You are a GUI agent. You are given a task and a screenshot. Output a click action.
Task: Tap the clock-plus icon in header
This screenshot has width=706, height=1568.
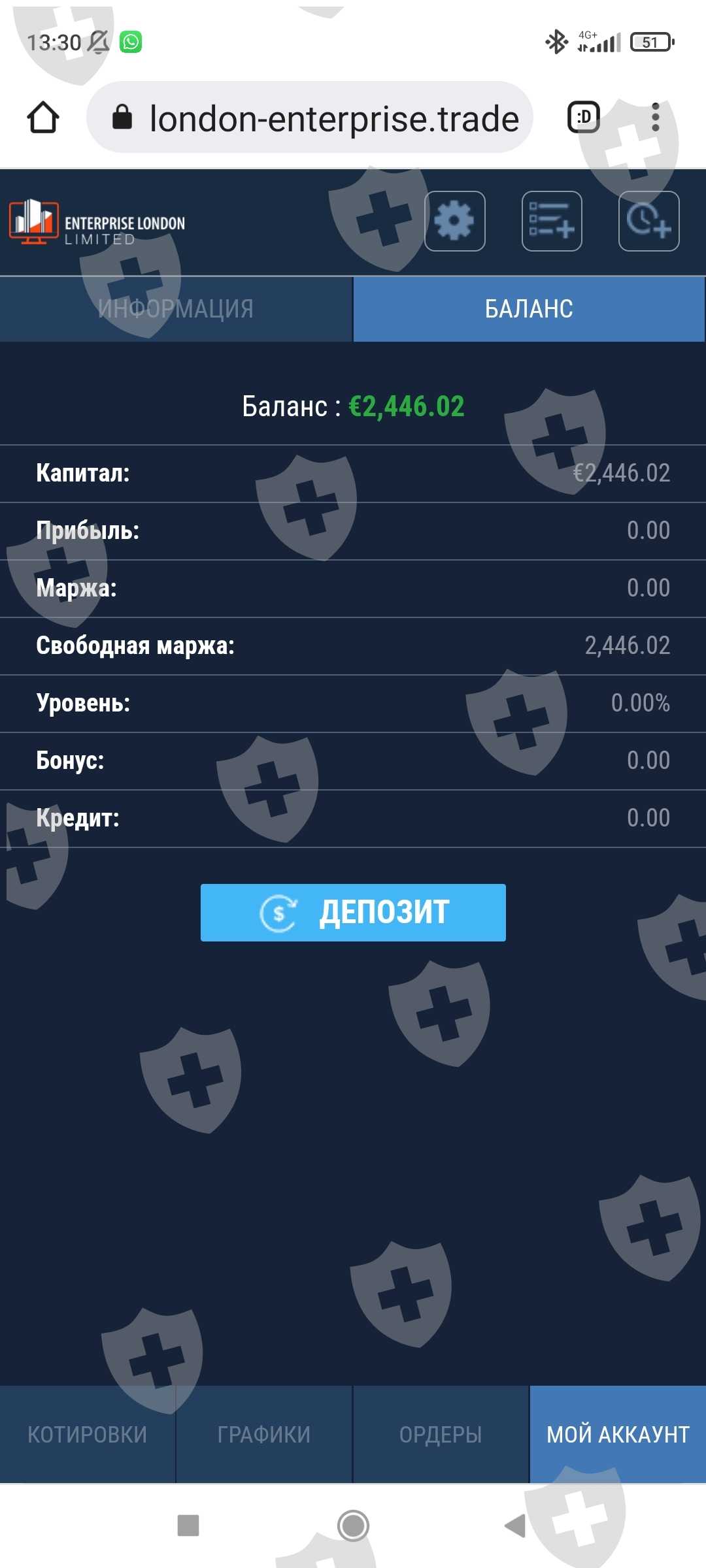pyautogui.click(x=649, y=221)
